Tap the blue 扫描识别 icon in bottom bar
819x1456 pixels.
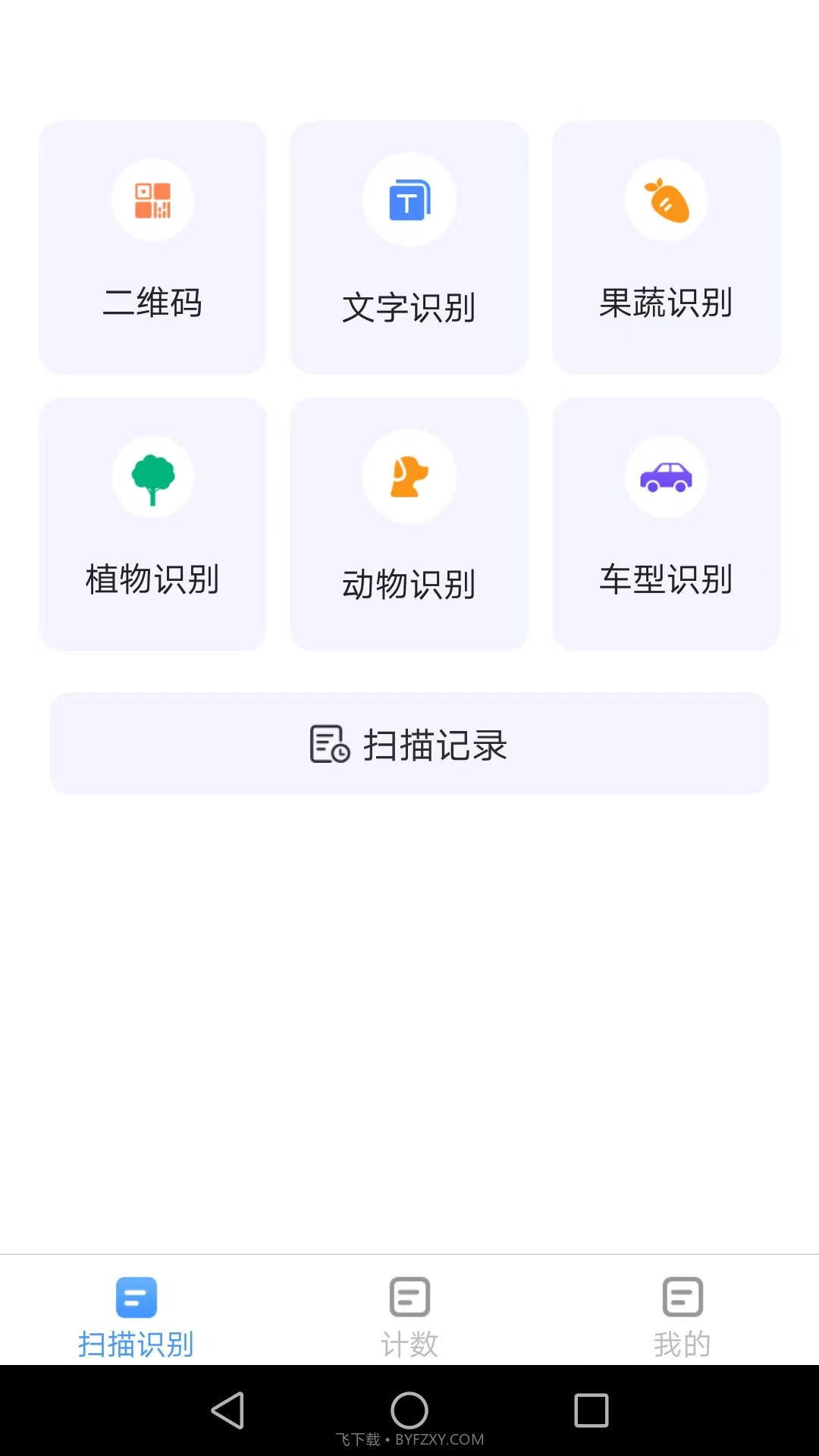point(135,1298)
